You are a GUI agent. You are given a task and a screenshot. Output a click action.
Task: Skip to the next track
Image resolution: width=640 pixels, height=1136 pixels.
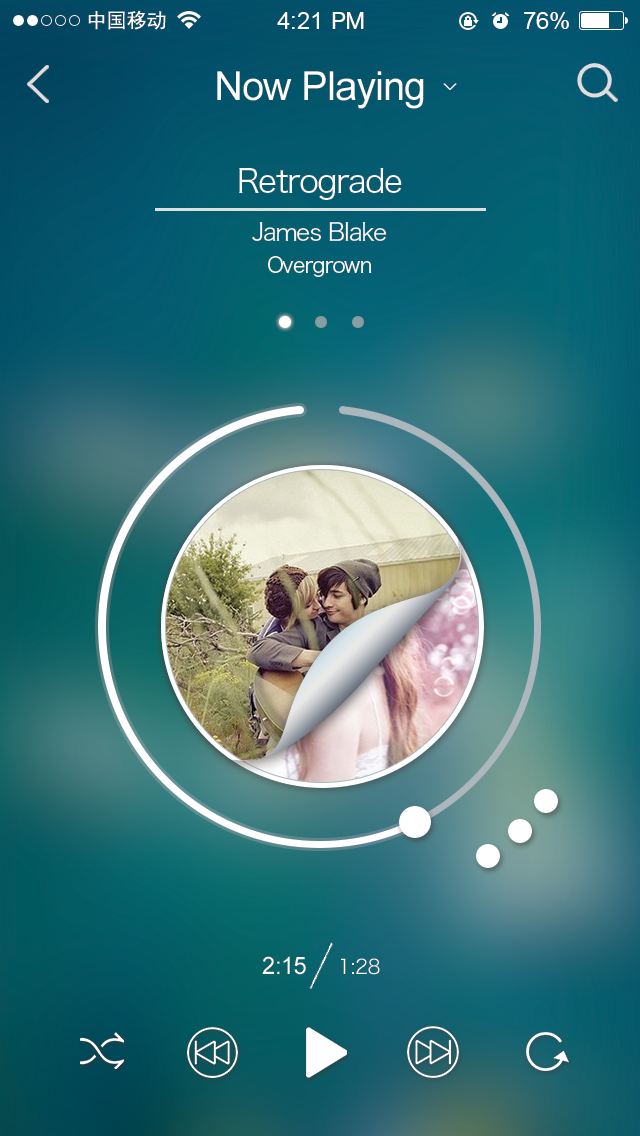pos(432,1052)
